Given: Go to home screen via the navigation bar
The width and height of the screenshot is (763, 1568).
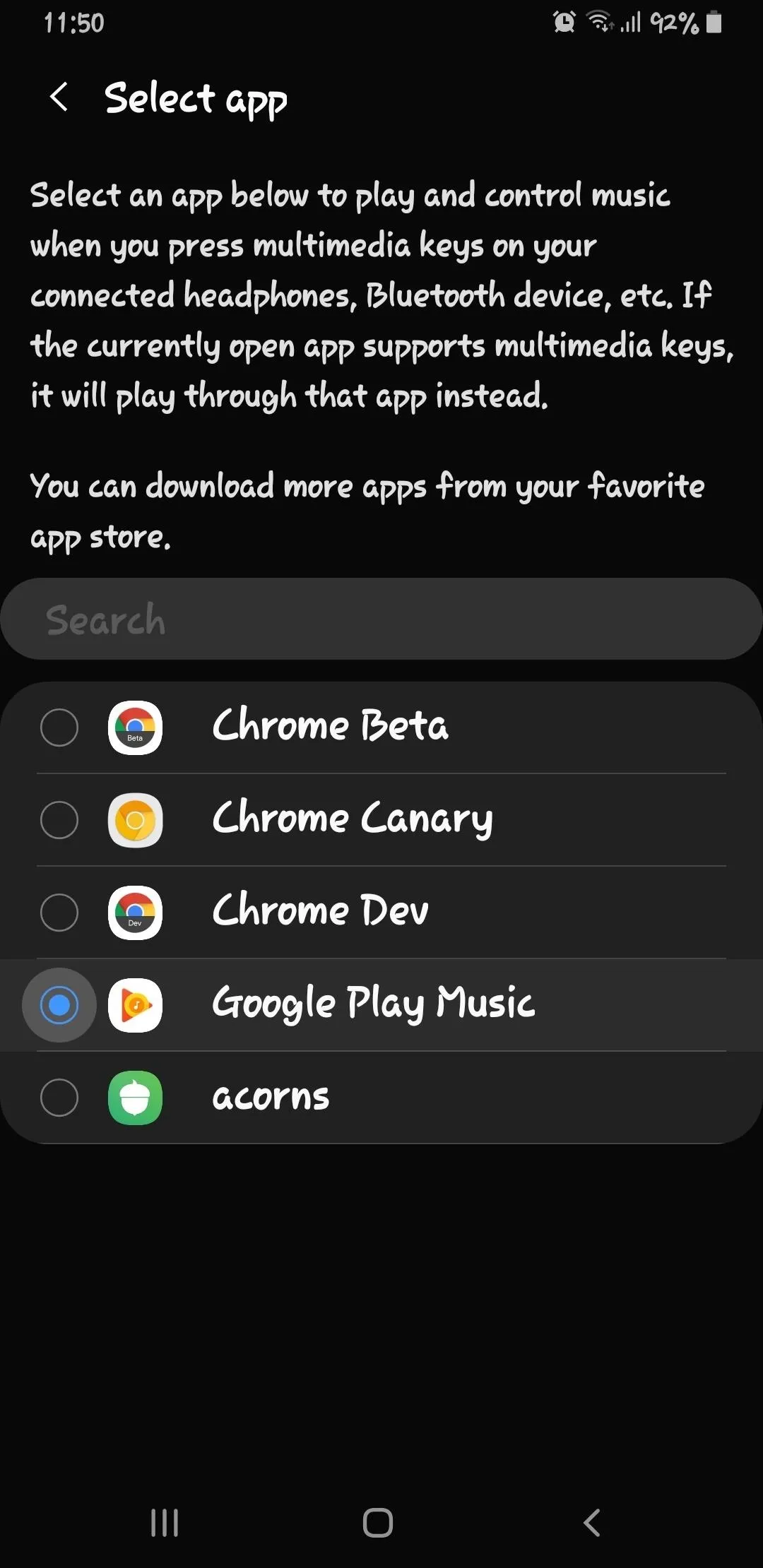Looking at the screenshot, I should tap(378, 1523).
